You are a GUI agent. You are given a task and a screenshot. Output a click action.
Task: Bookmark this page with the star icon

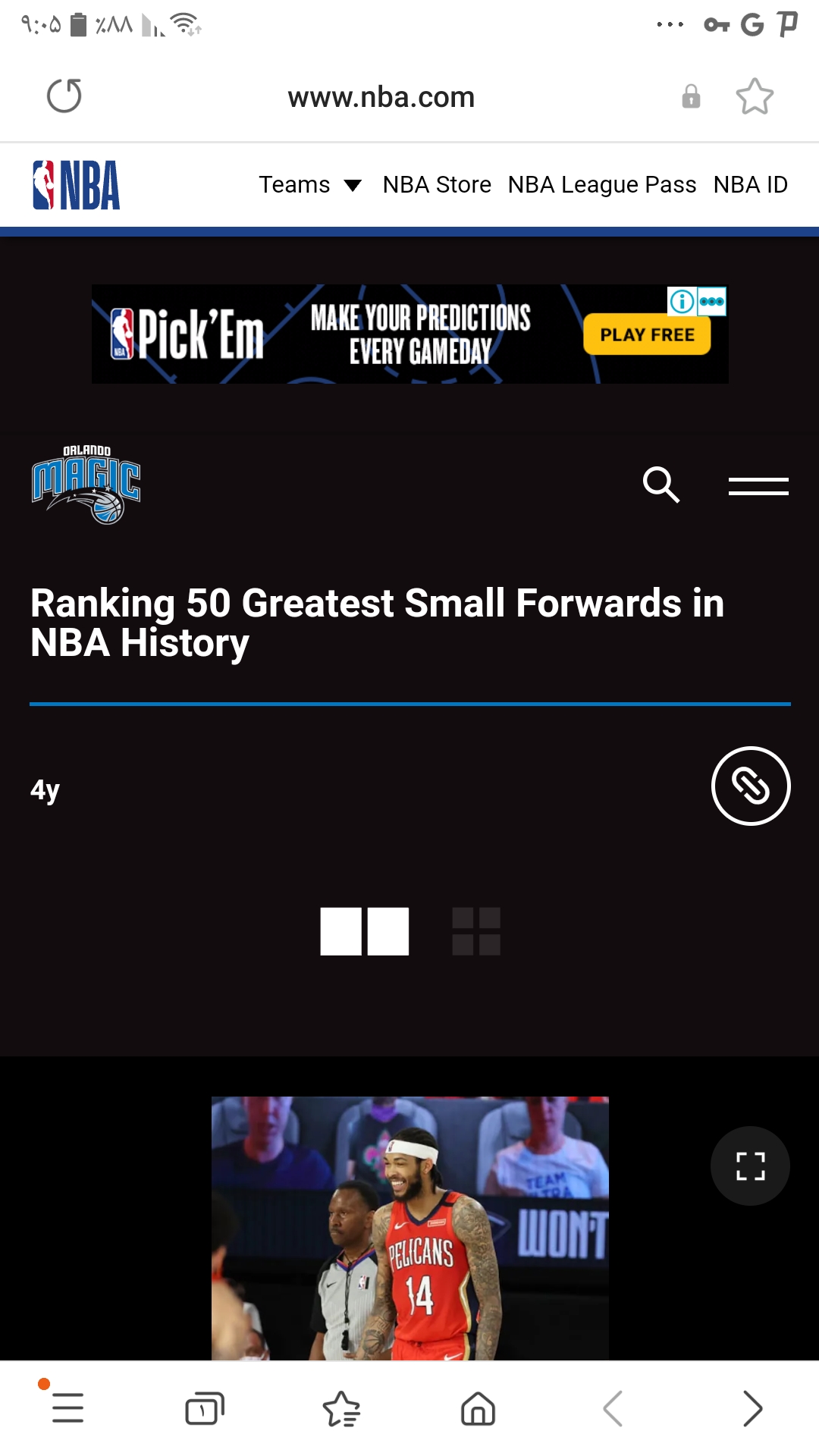click(755, 96)
